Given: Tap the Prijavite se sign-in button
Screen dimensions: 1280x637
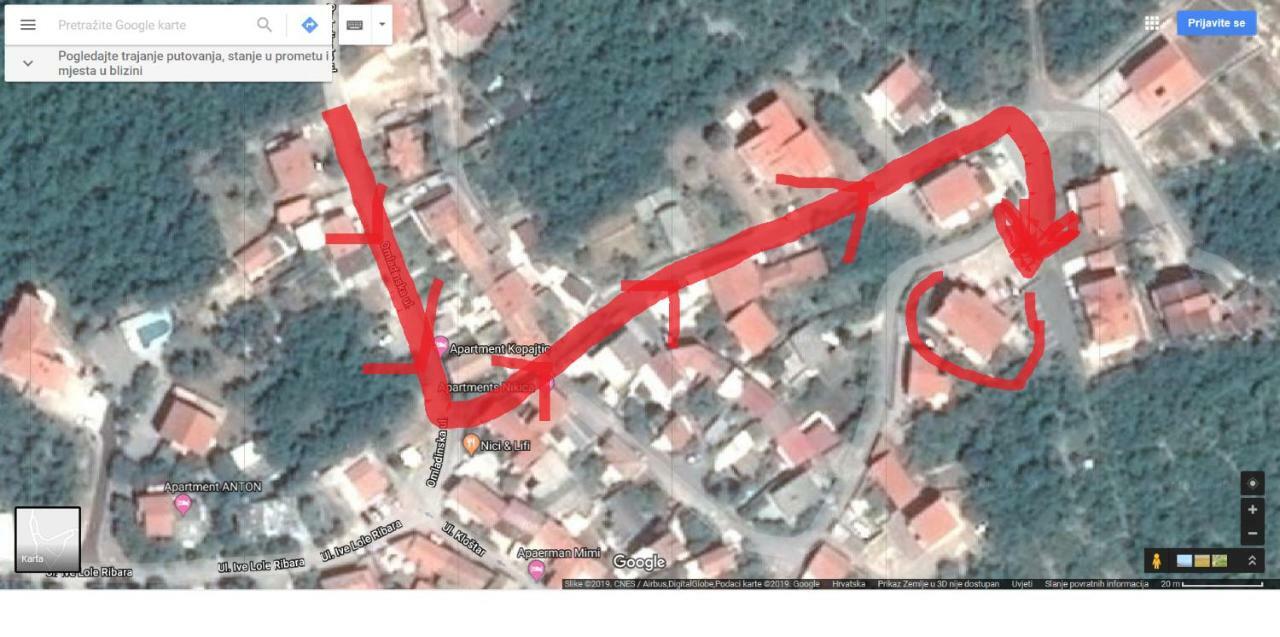Looking at the screenshot, I should [x=1216, y=23].
